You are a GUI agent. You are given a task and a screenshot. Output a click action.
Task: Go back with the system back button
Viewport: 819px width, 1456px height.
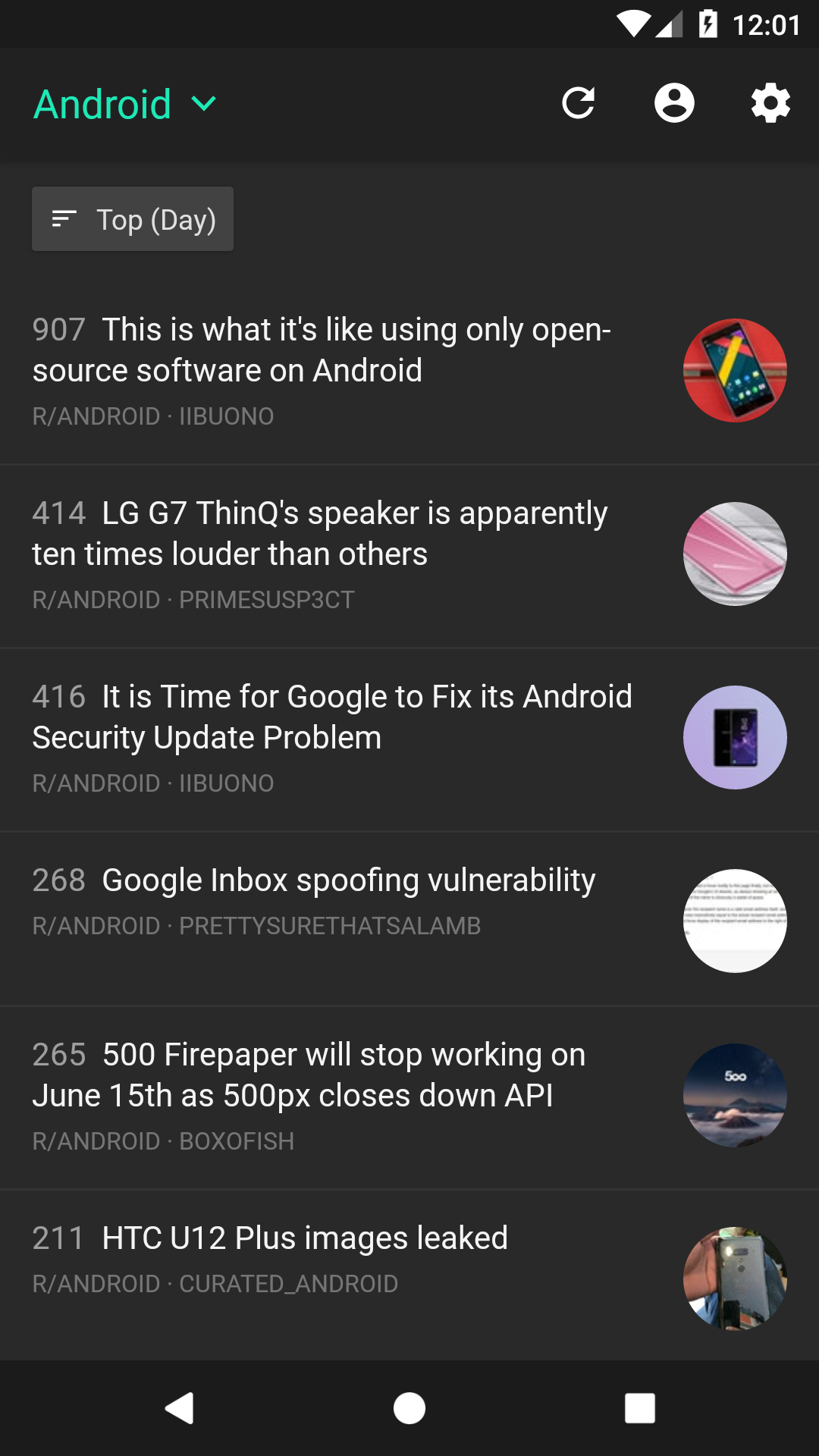coord(180,1408)
